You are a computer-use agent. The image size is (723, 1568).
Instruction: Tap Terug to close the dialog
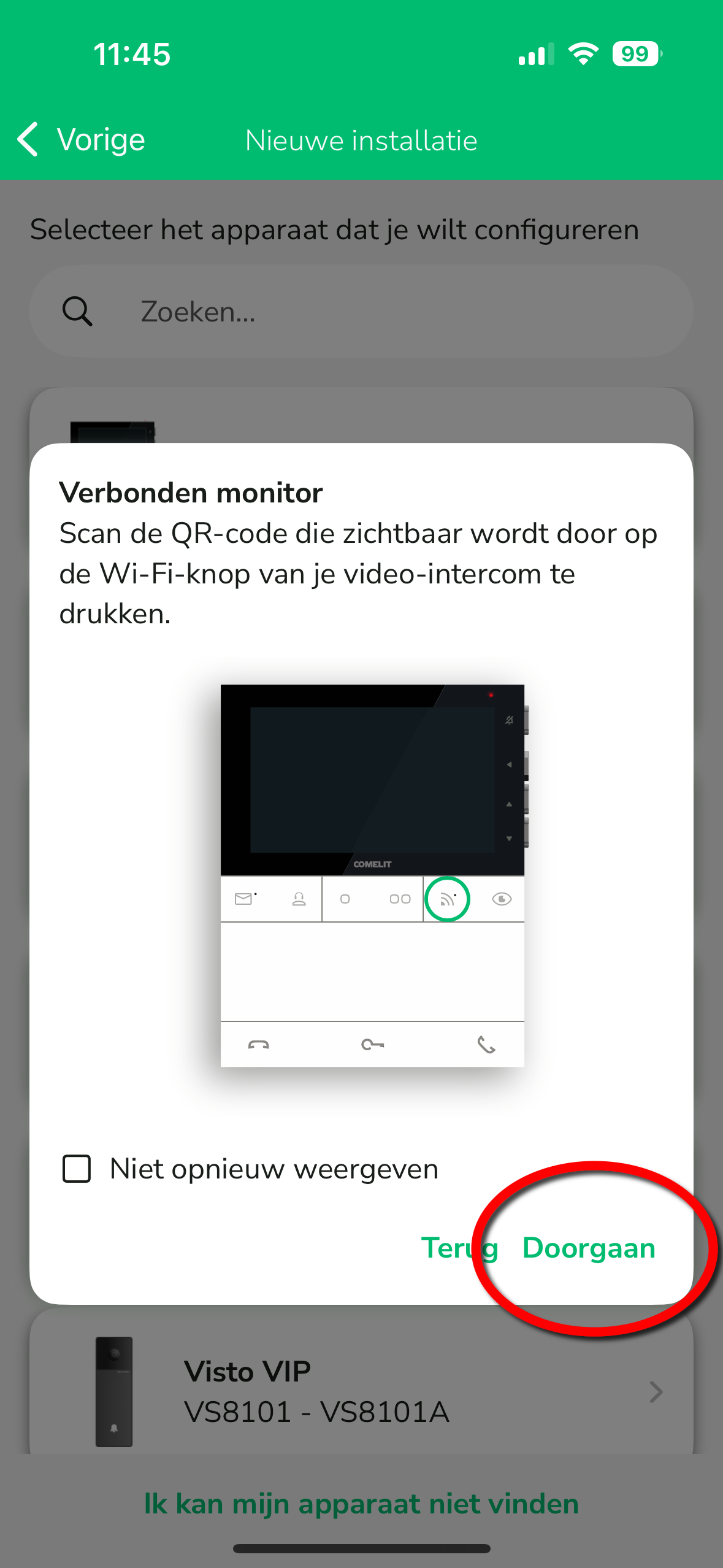point(459,1248)
